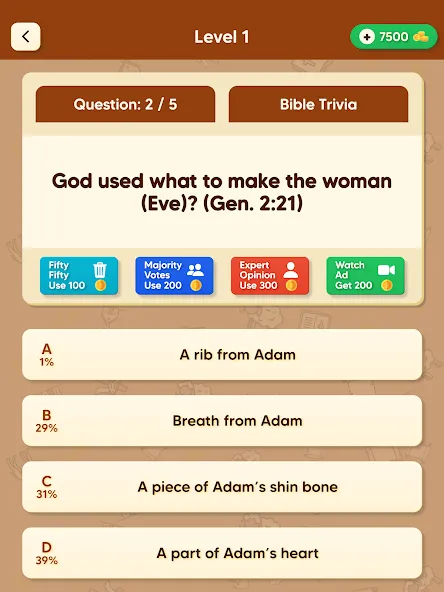Screen dimensions: 444x592
Task: Choose answer B Breath from Adam
Action: [222, 421]
